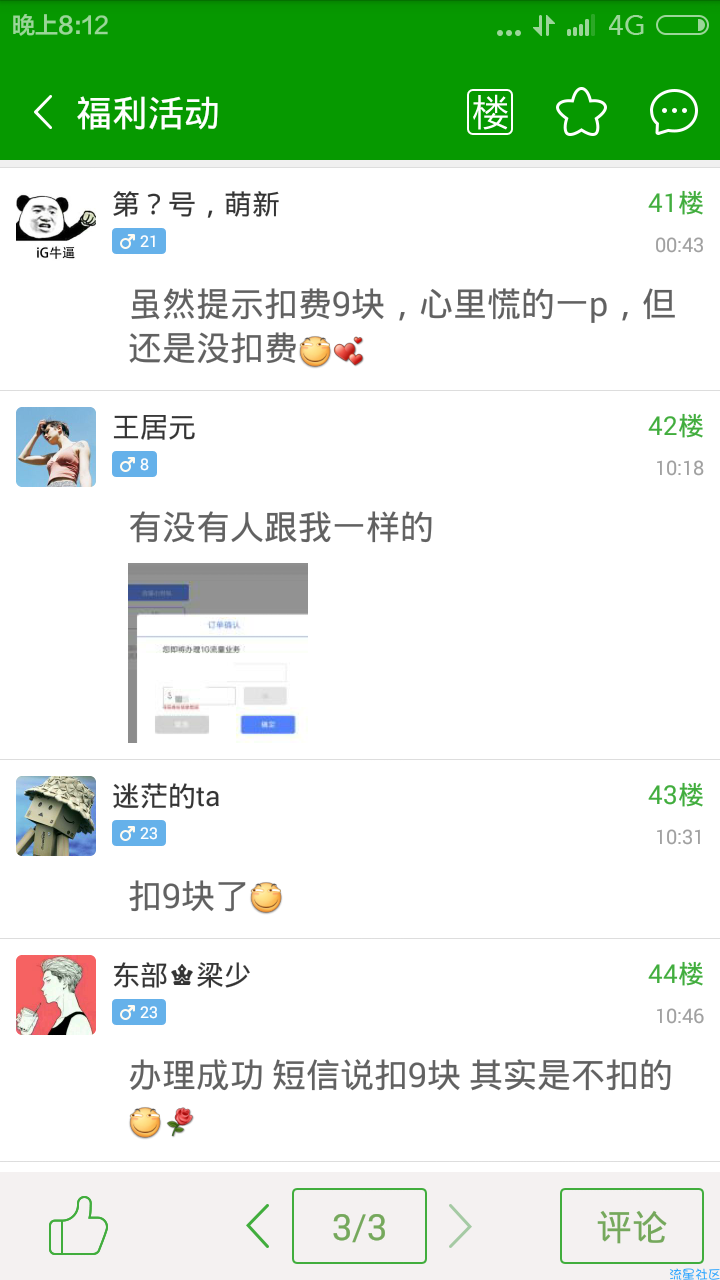Open the screenshot image in 王居元's post

click(218, 653)
